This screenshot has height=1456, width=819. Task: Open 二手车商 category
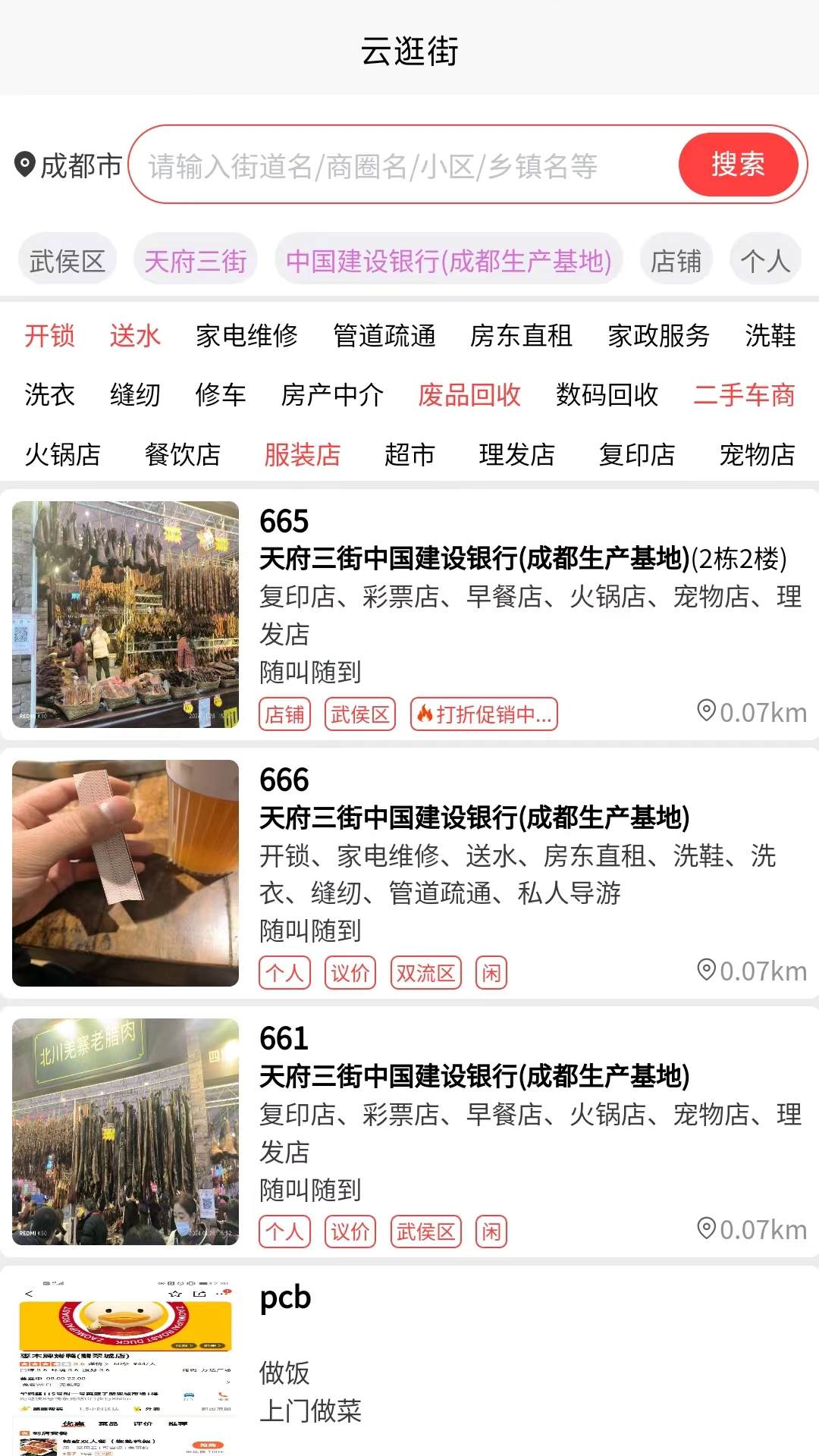click(x=744, y=395)
